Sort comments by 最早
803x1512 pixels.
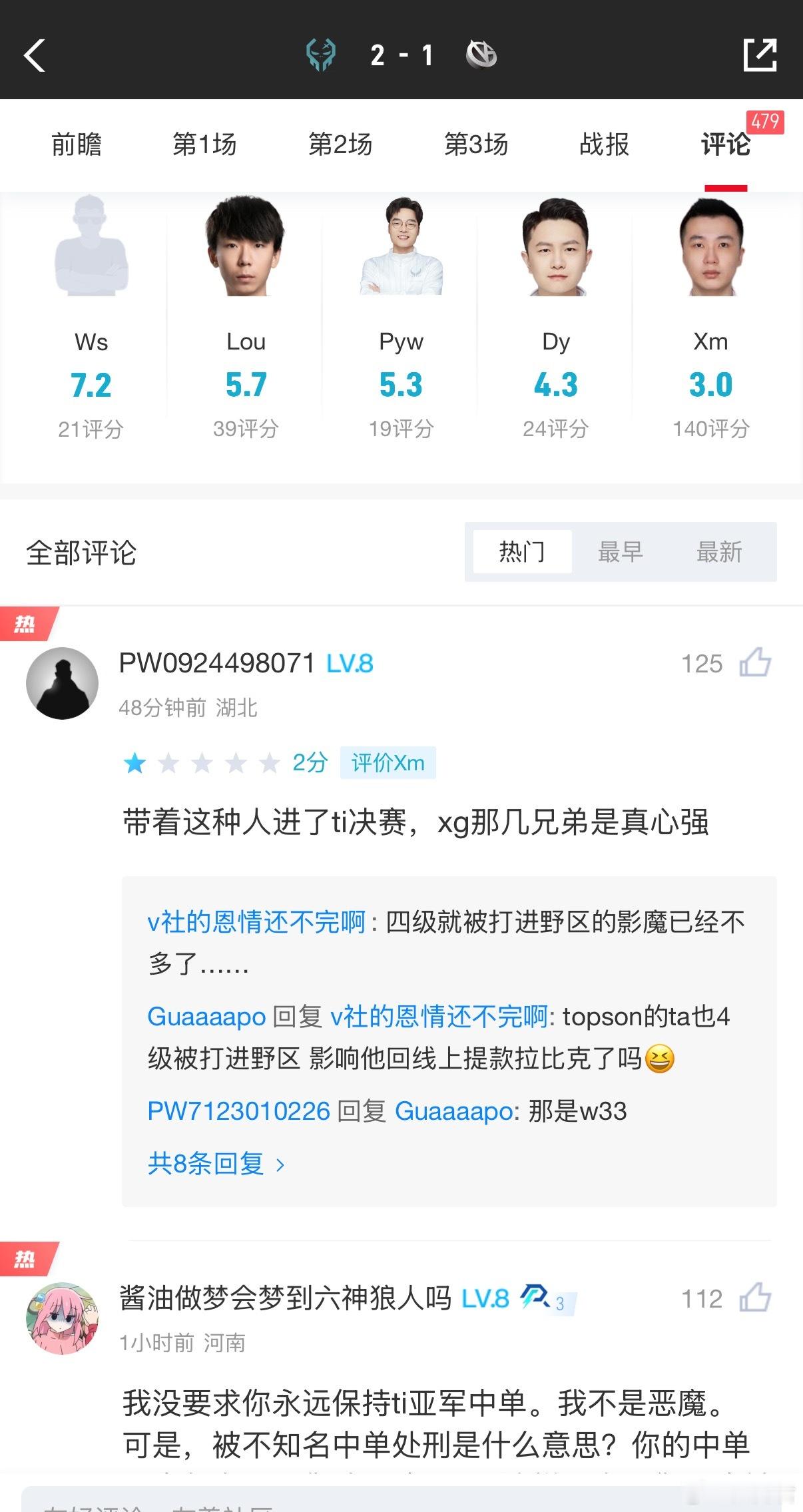(621, 552)
